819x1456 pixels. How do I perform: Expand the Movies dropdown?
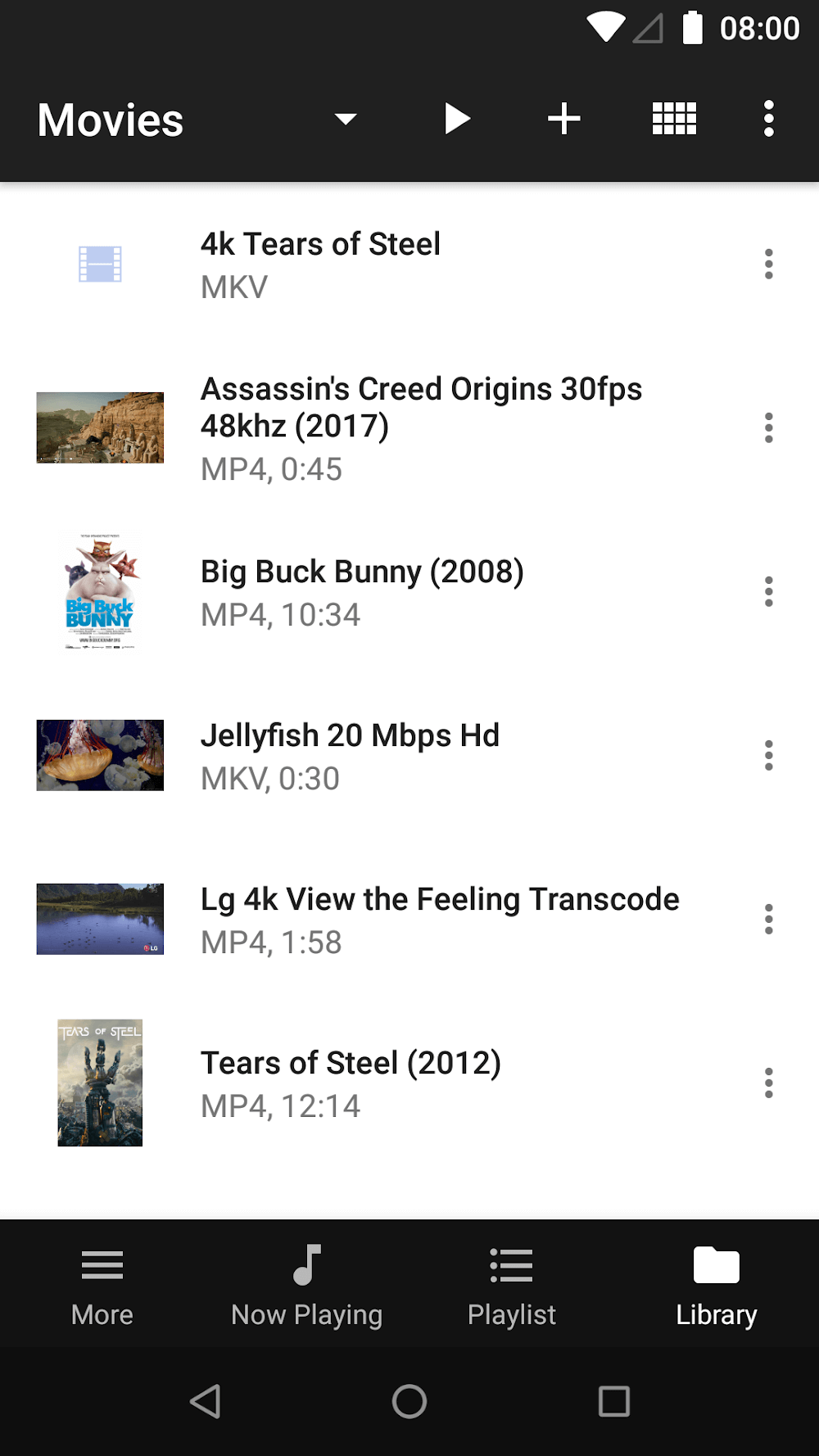coord(346,120)
